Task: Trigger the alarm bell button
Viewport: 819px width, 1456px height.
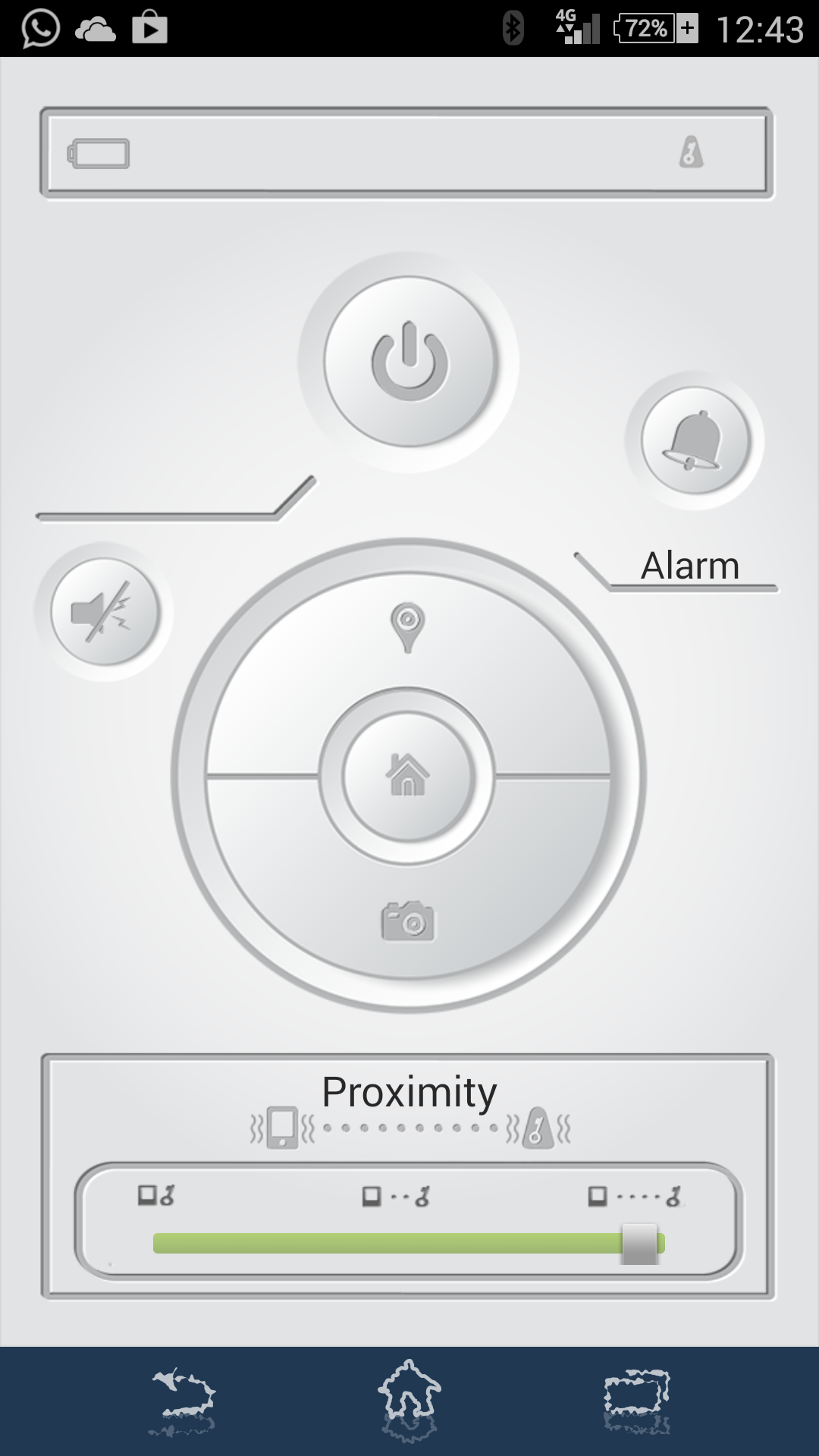Action: [695, 440]
